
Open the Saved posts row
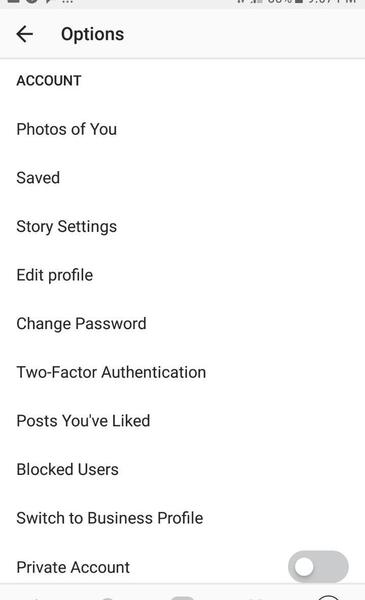point(182,178)
